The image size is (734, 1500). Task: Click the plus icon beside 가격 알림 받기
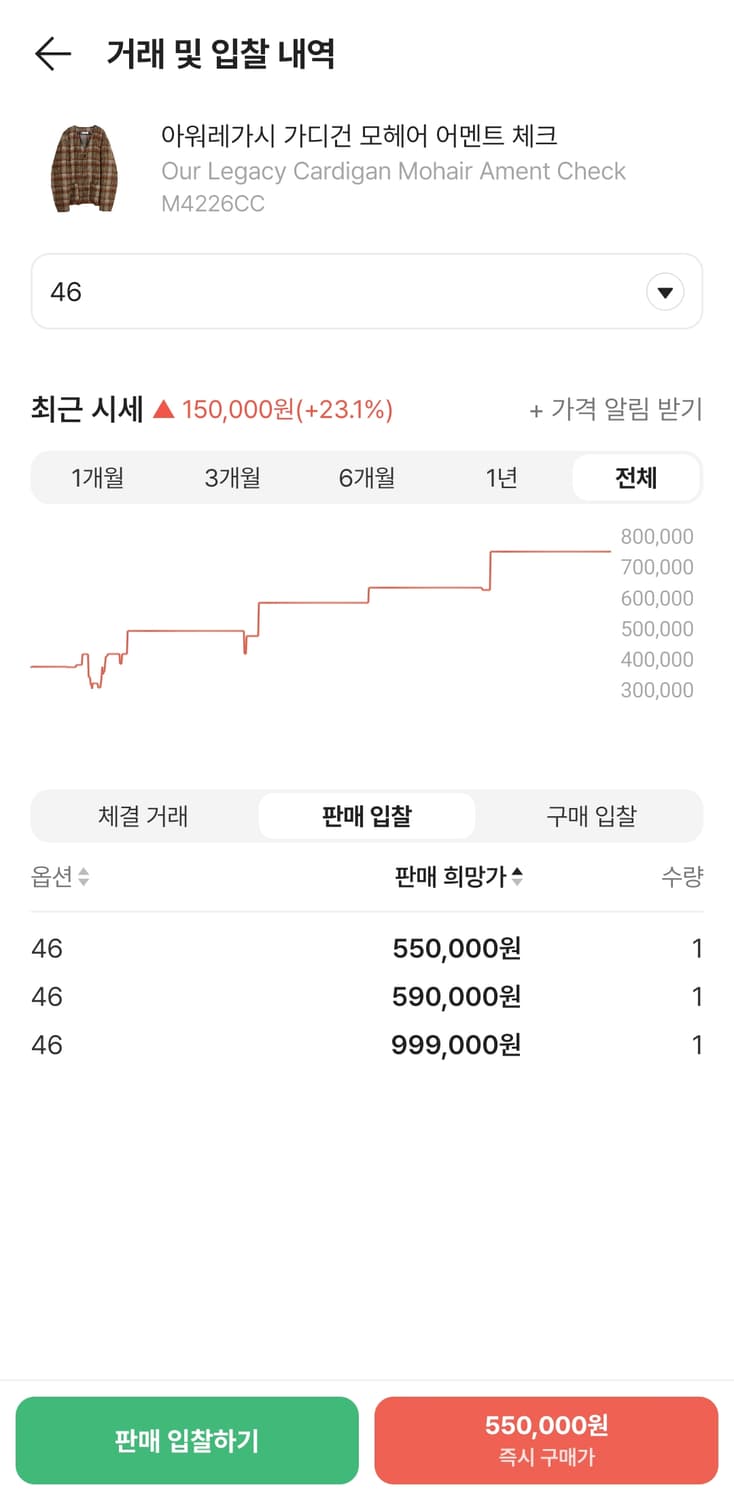[539, 410]
